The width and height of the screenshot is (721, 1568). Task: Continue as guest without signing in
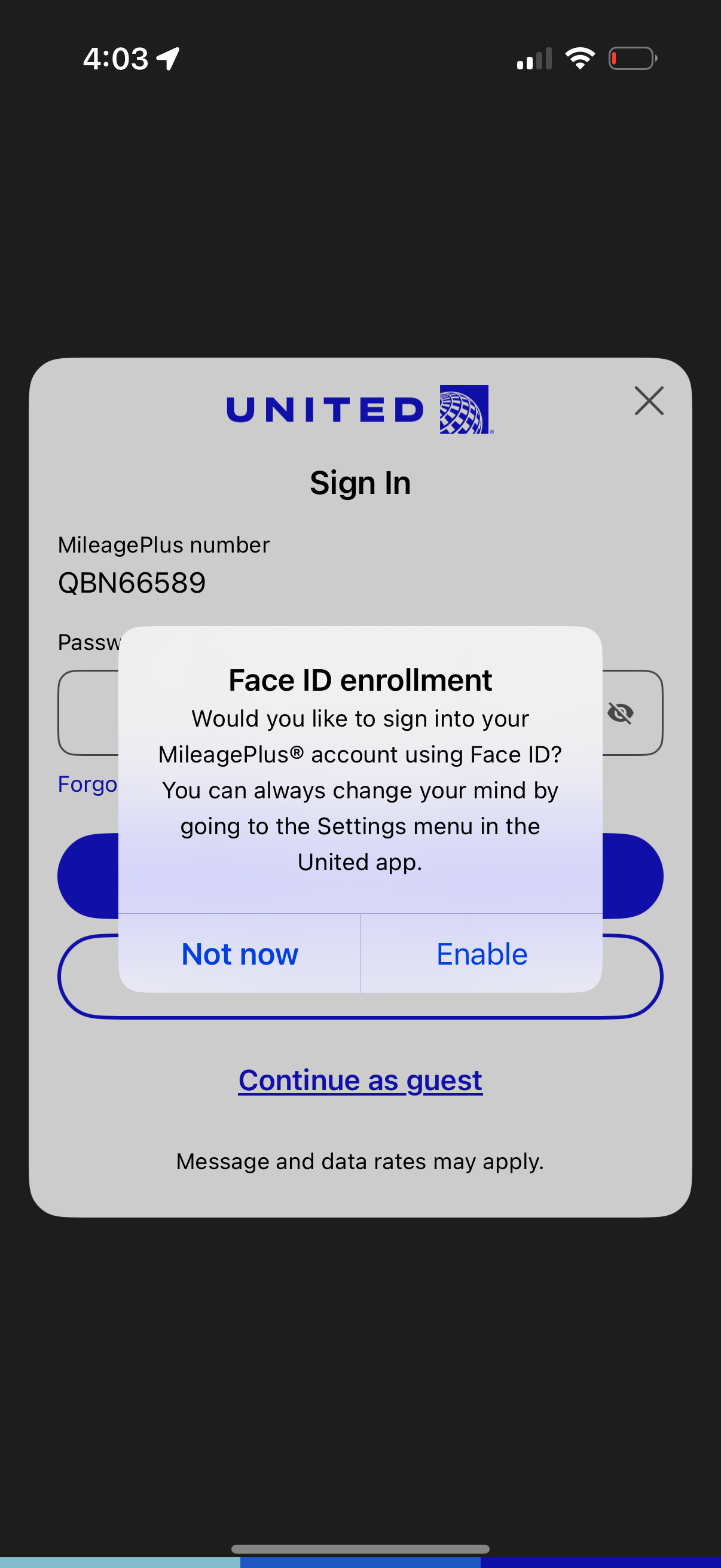point(360,1079)
